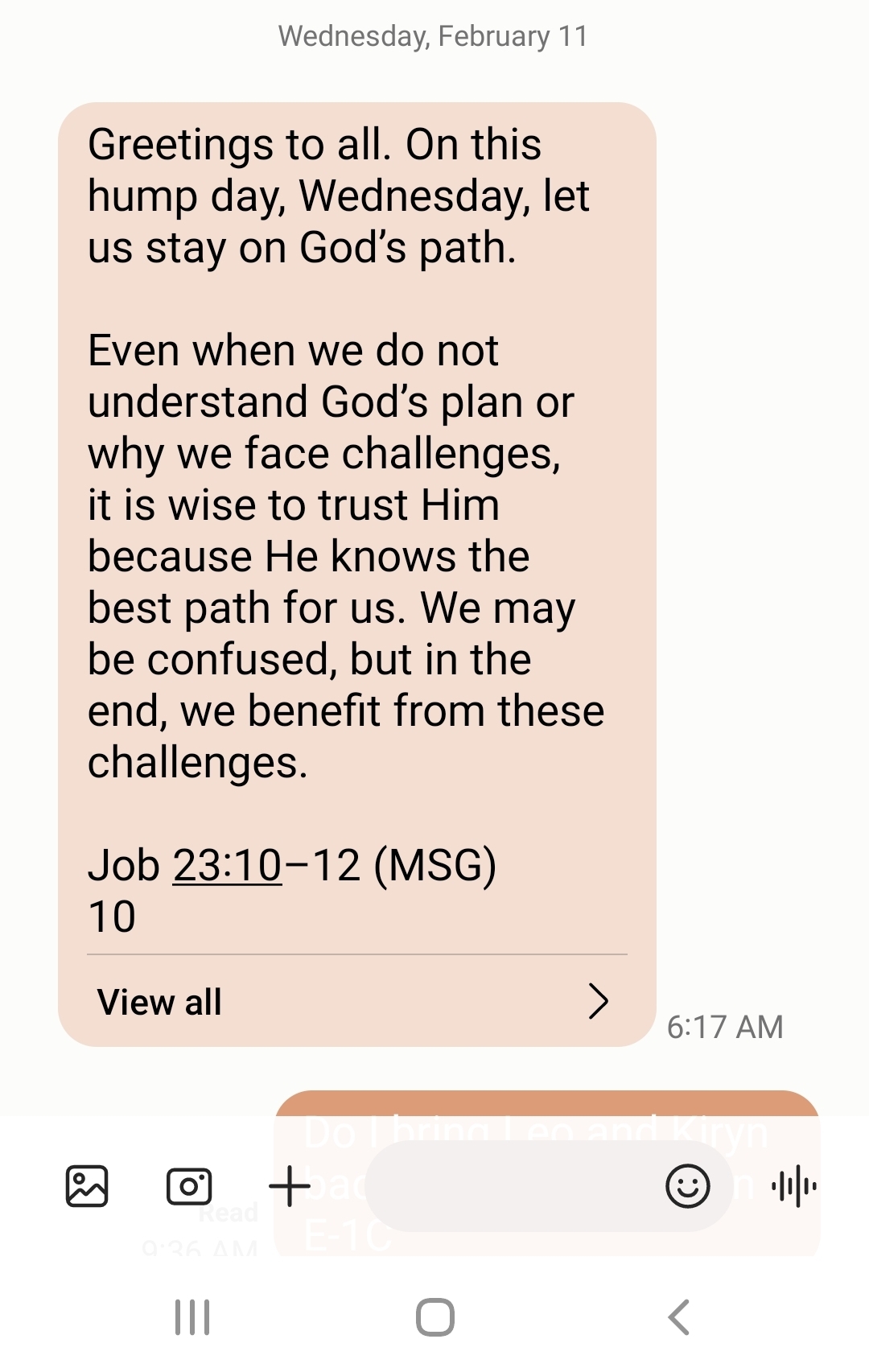Open the emoji picker
Screen dimensions: 869x1372
click(688, 1186)
